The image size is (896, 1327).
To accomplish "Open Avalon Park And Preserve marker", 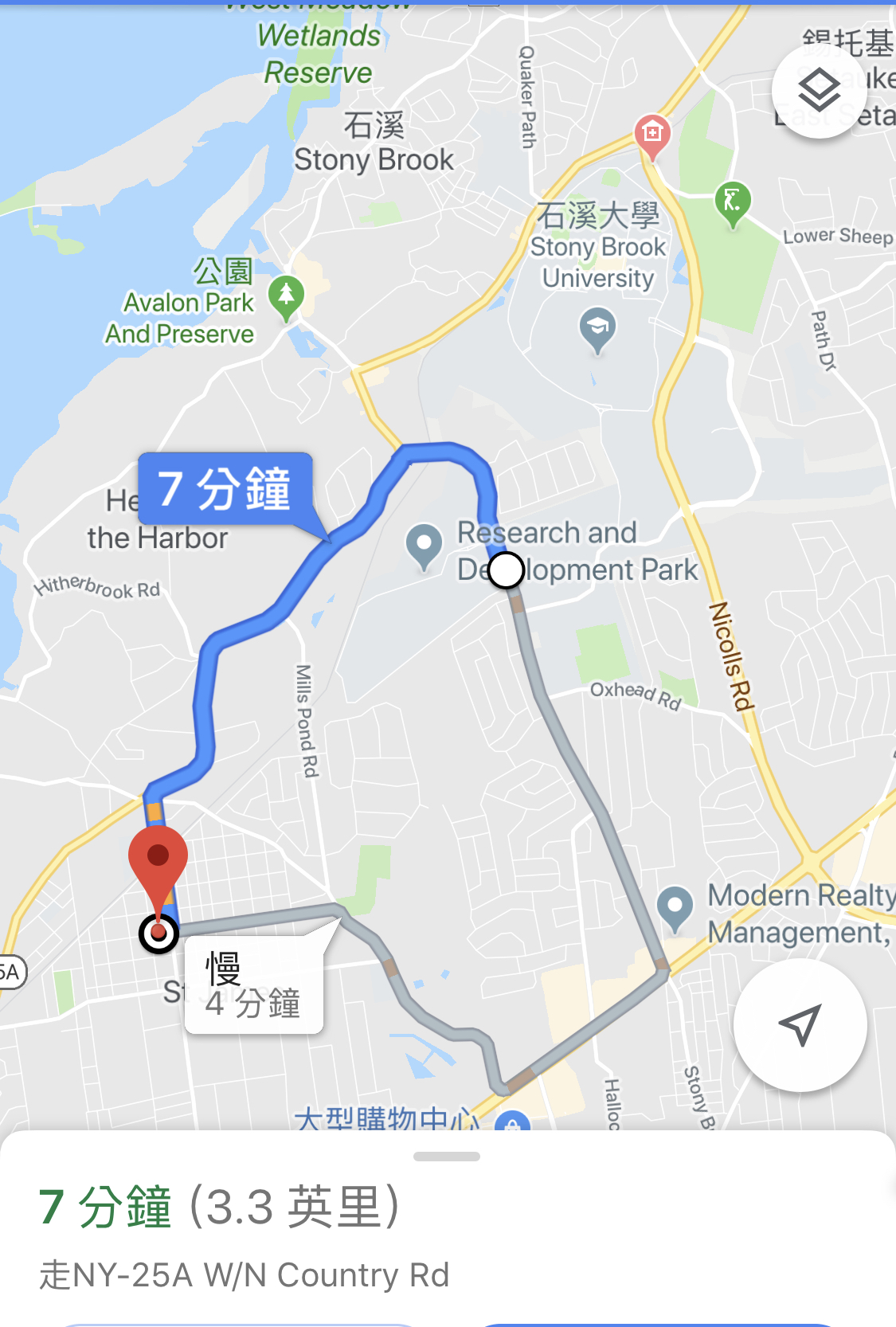I will [x=286, y=296].
